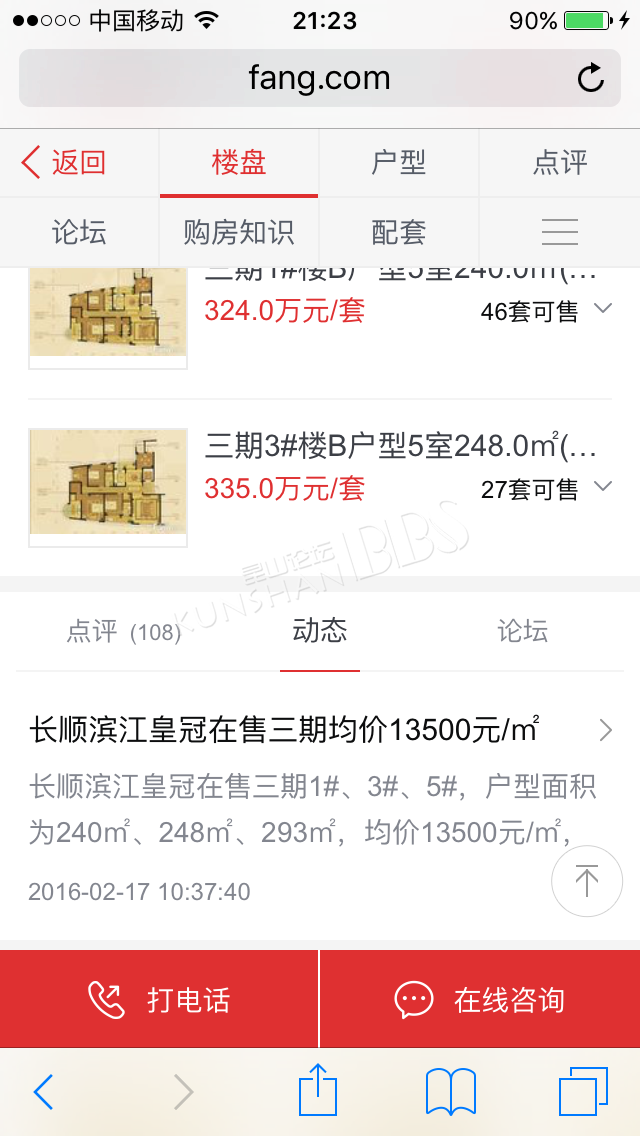This screenshot has height=1136, width=640.
Task: Reload the fang.com page
Action: click(x=591, y=78)
